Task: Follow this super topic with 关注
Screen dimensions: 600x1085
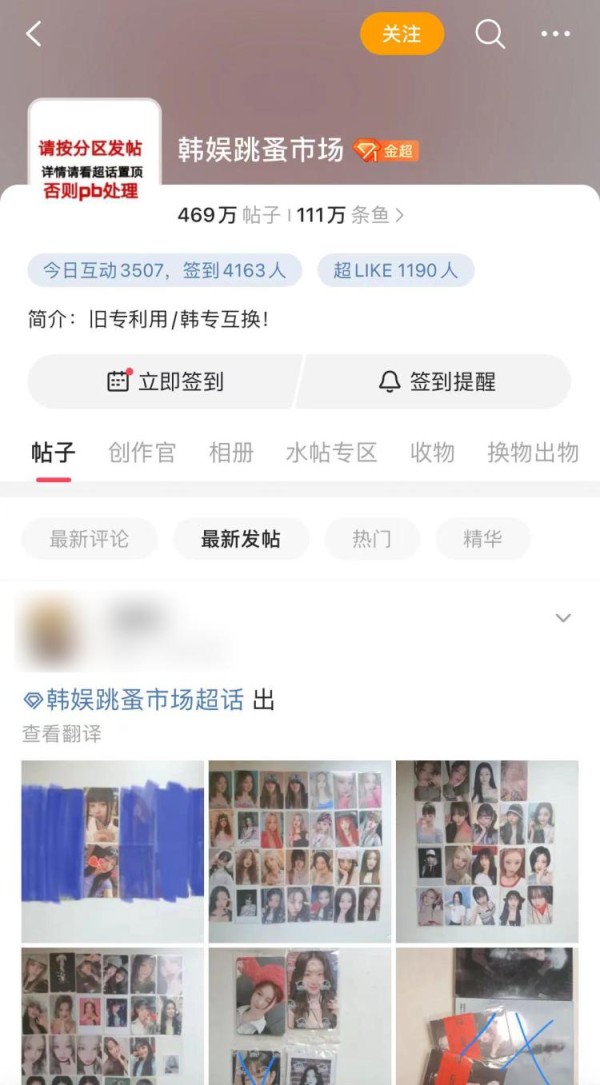Action: tap(401, 35)
